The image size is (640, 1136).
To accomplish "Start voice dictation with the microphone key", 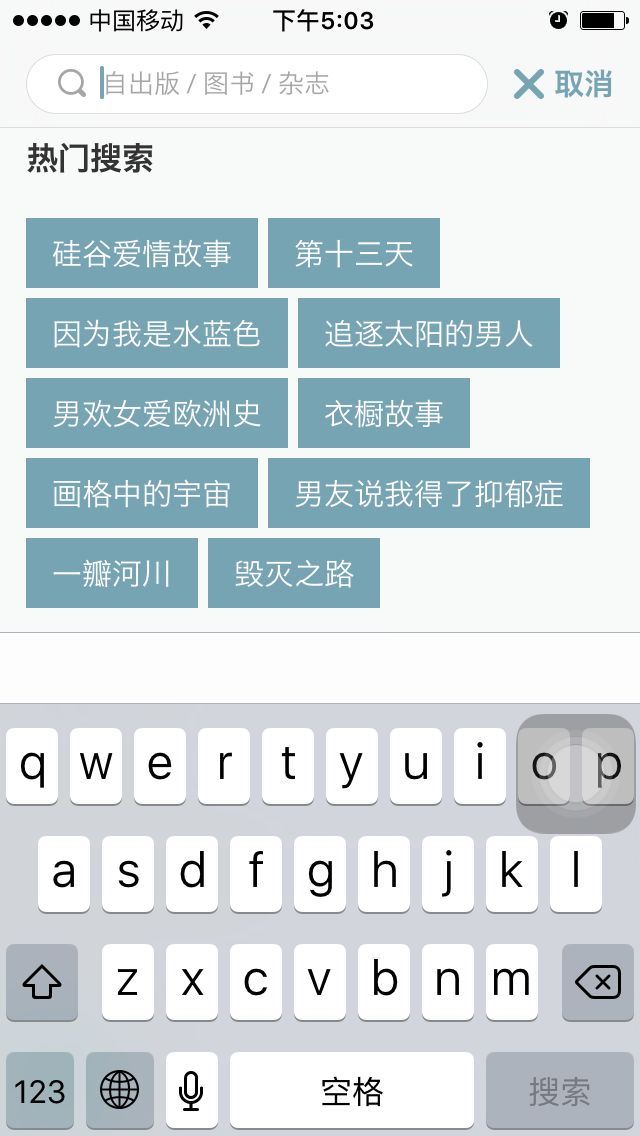I will coord(191,1090).
